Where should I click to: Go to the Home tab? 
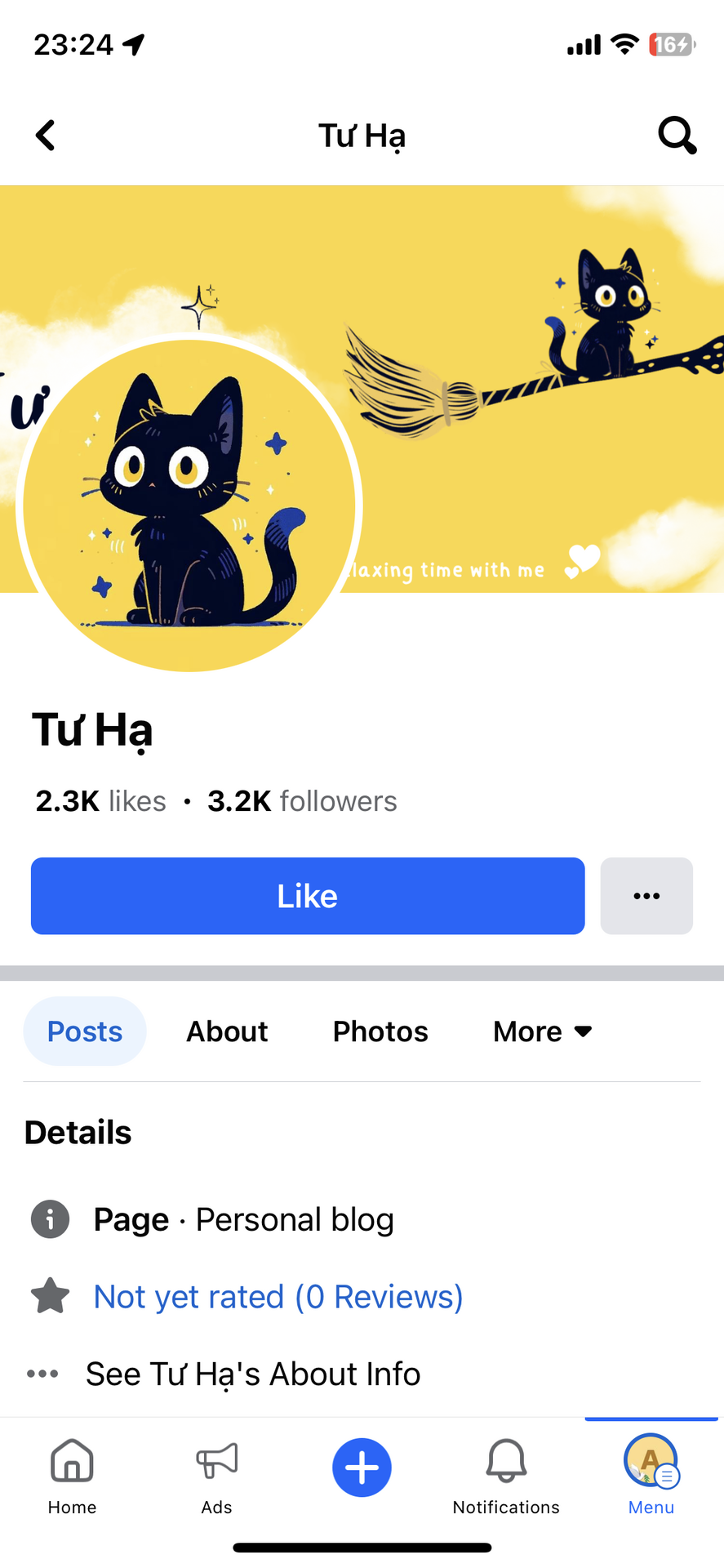tap(72, 1474)
